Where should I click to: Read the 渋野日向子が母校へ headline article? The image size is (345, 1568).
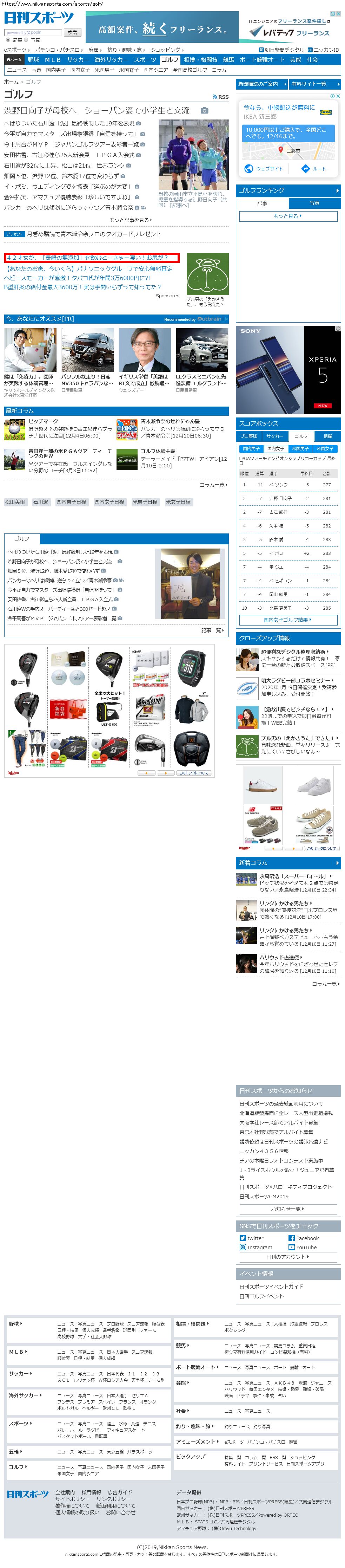tap(97, 111)
